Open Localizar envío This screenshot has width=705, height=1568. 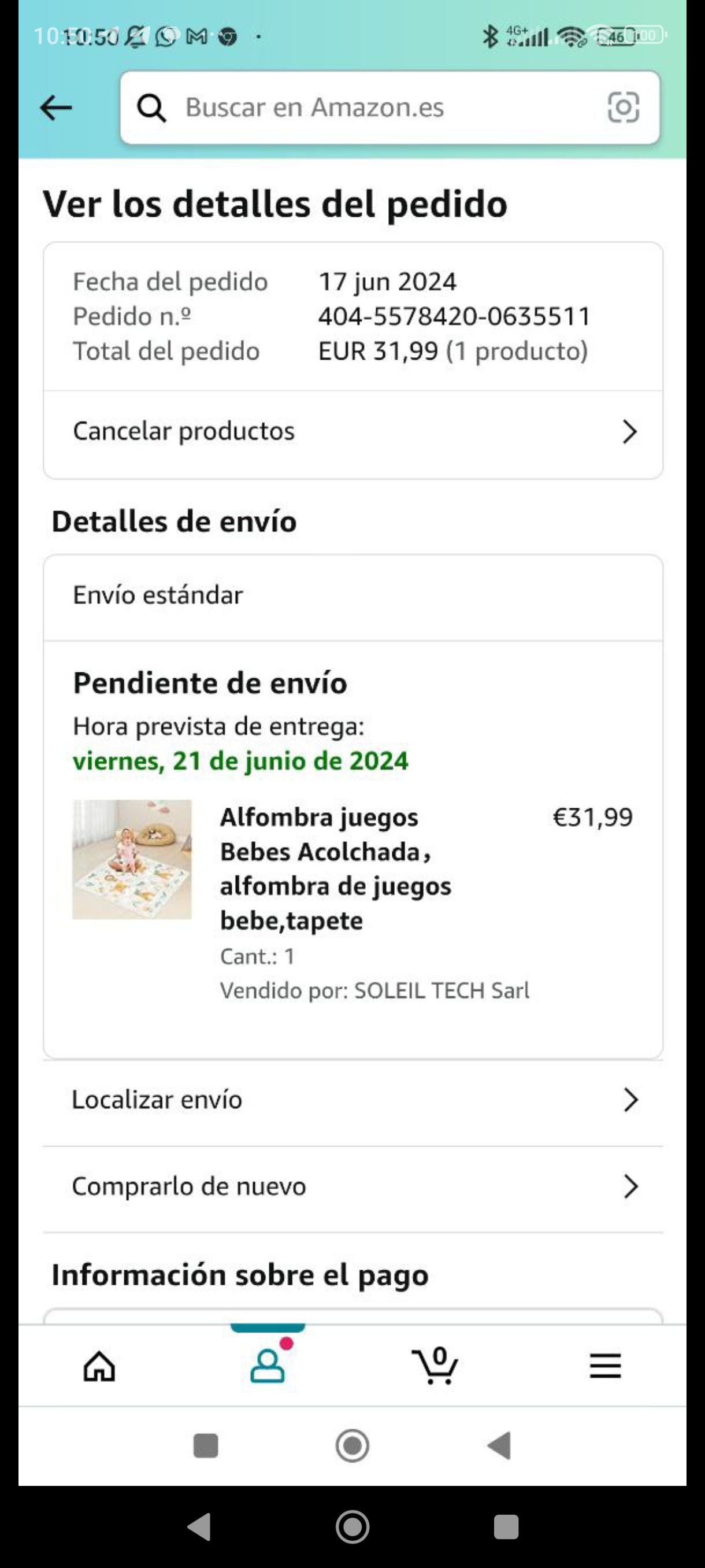[x=353, y=1100]
